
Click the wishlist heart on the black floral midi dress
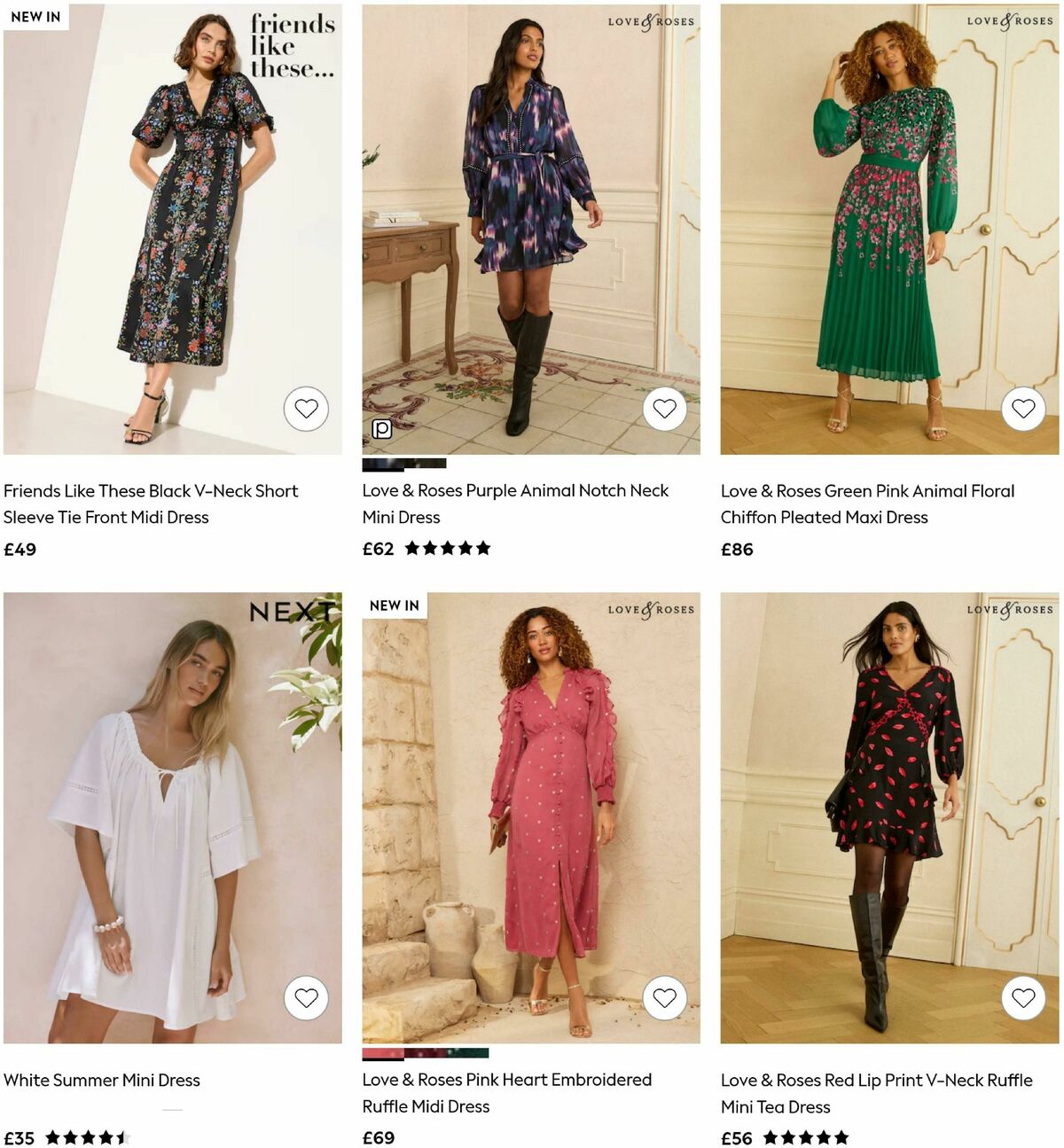(305, 409)
